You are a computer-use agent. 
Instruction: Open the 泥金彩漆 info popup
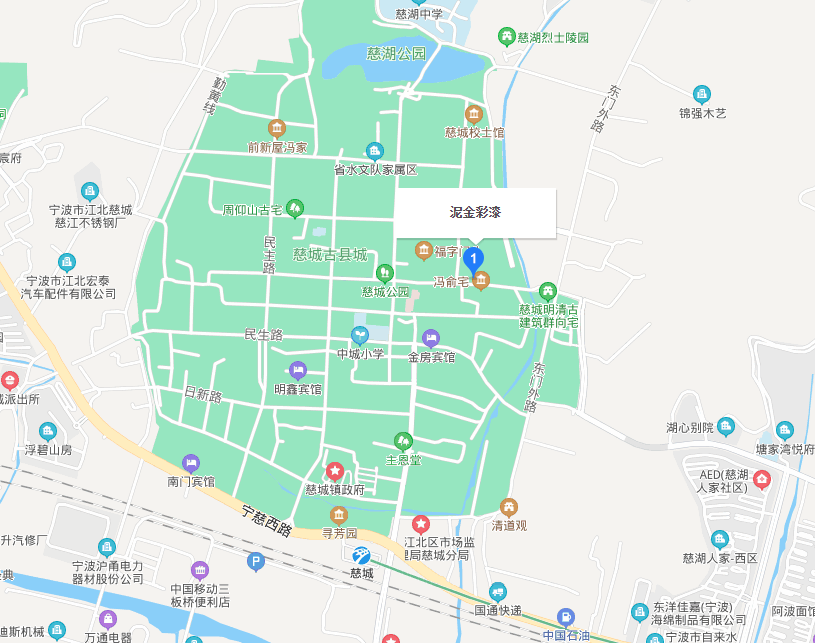pyautogui.click(x=475, y=213)
